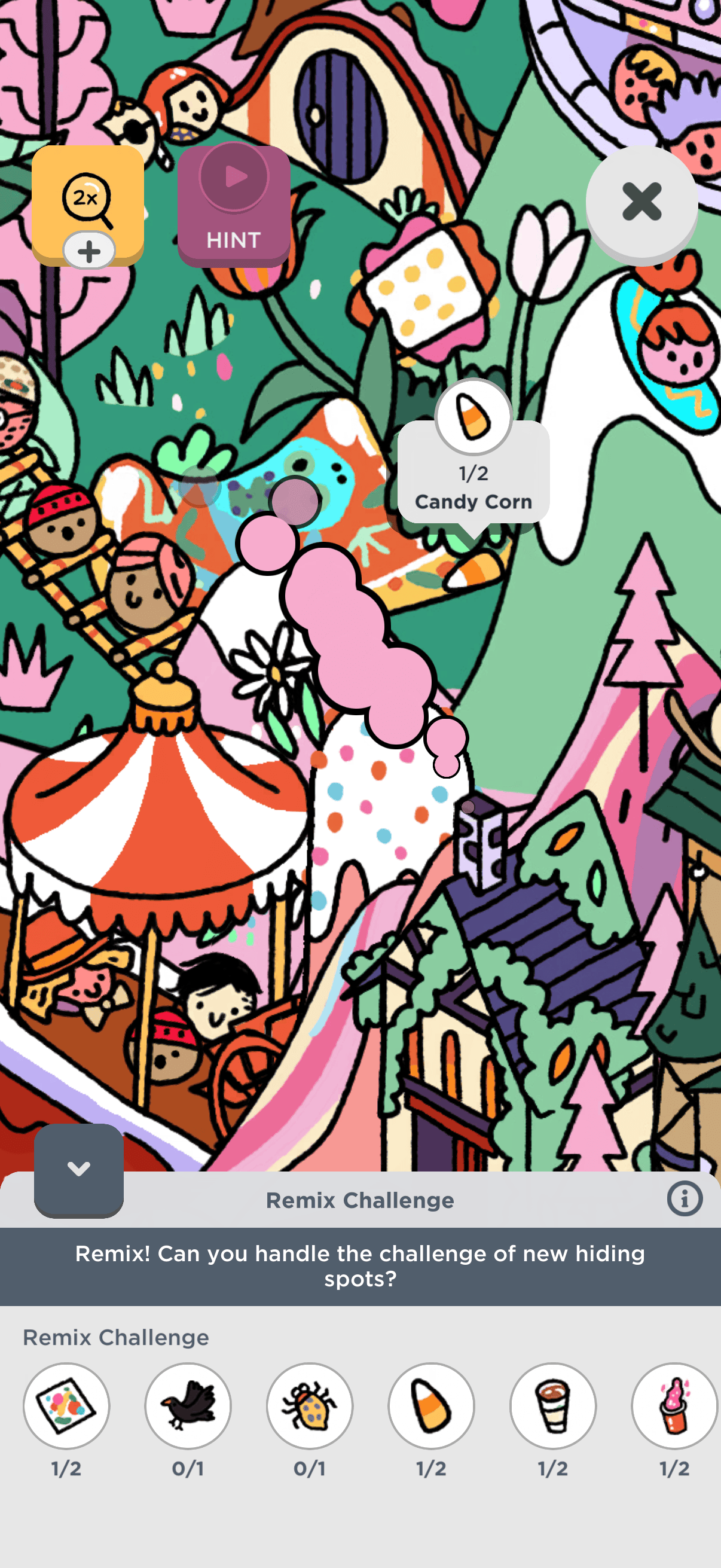
Task: Select the painting item in the list
Action: 66,1405
